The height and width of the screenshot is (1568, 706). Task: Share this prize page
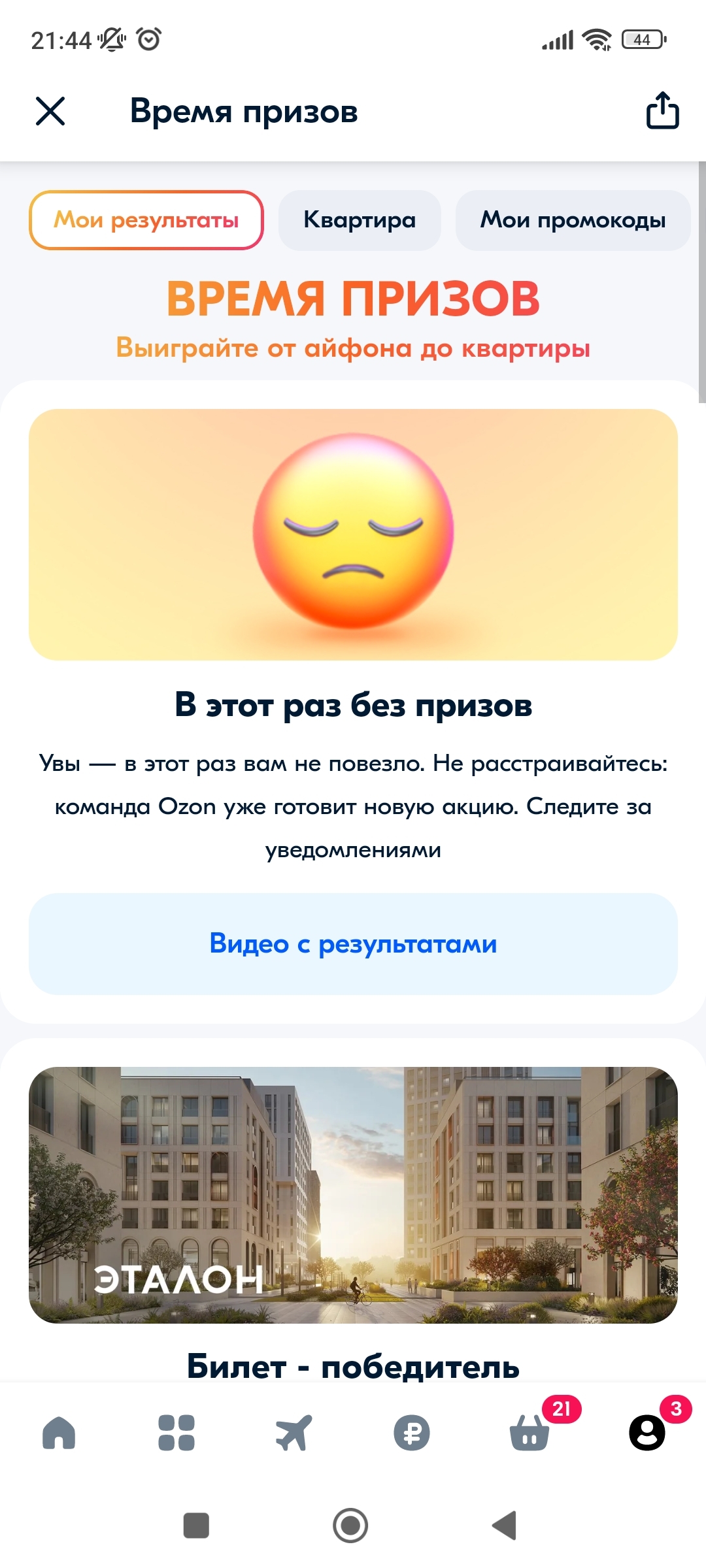[662, 110]
